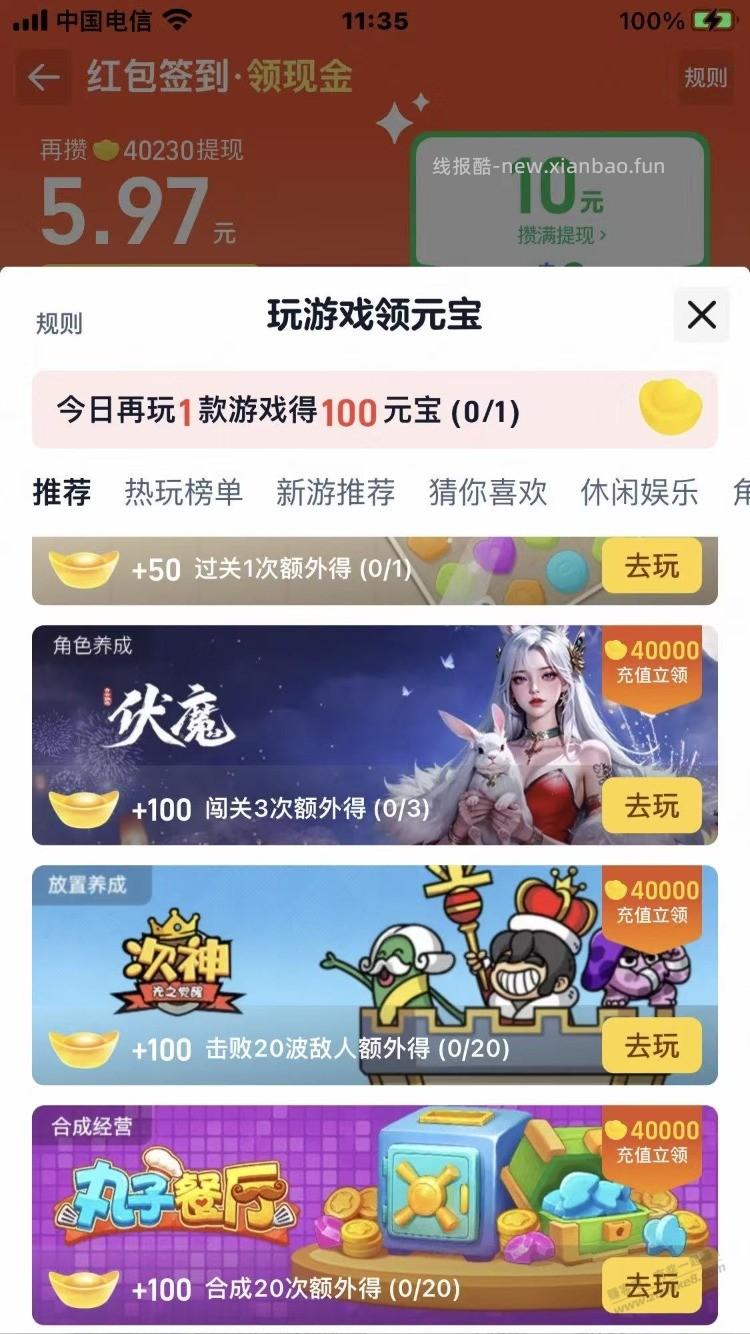The image size is (750, 1334).
Task: Open the 新游推荐 tab
Action: coord(333,492)
